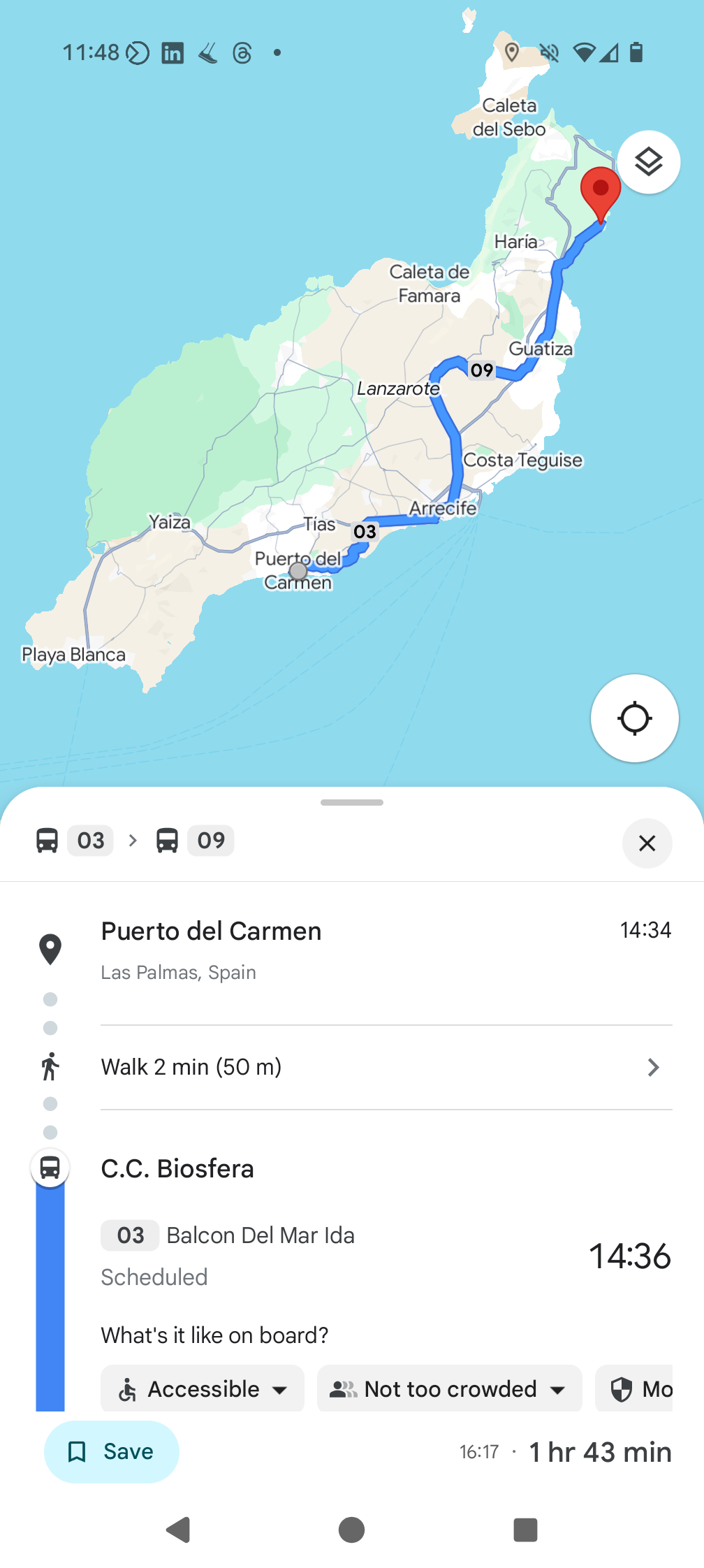Tap the 1 hr 43 min duration
This screenshot has width=704, height=1568.
599,1451
